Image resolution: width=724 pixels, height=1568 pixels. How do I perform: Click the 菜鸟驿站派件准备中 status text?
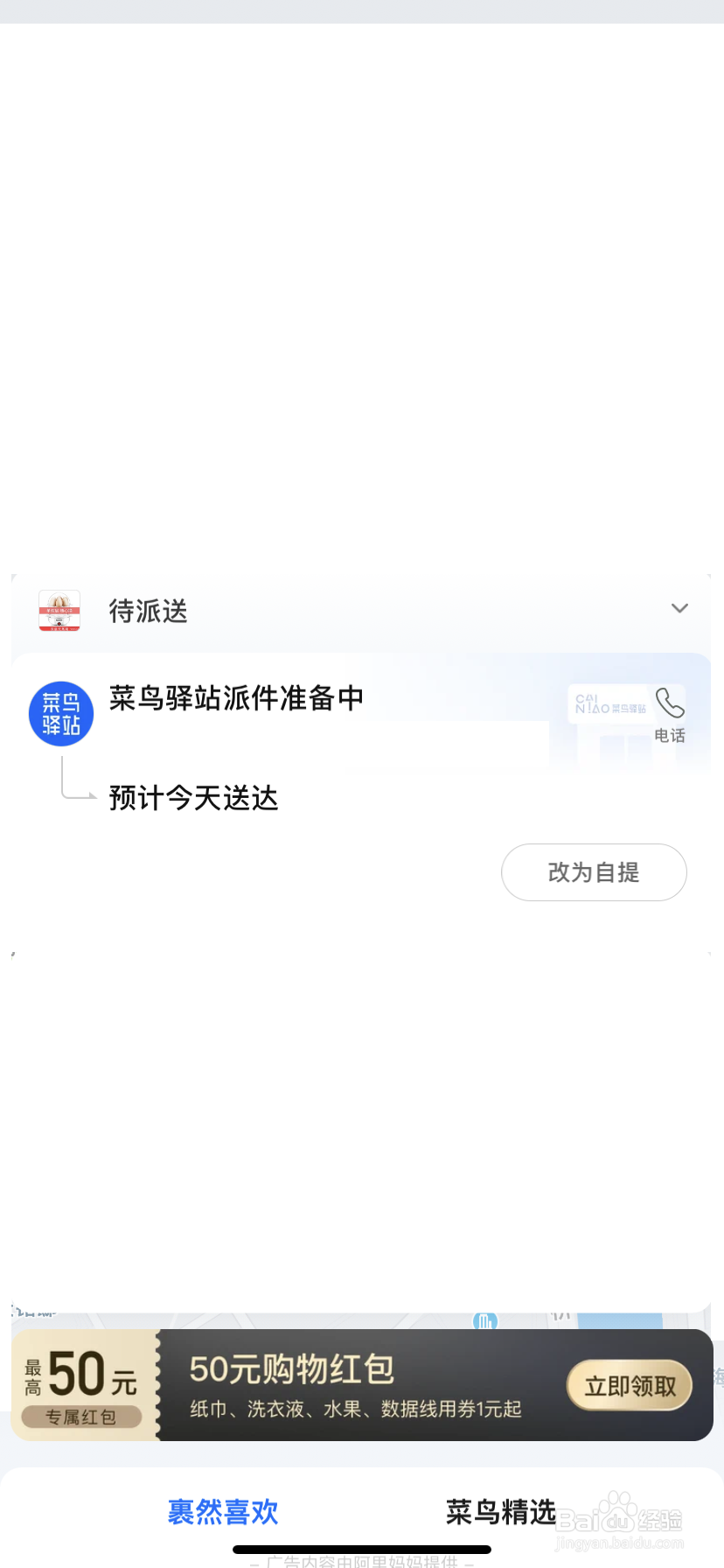pos(235,699)
